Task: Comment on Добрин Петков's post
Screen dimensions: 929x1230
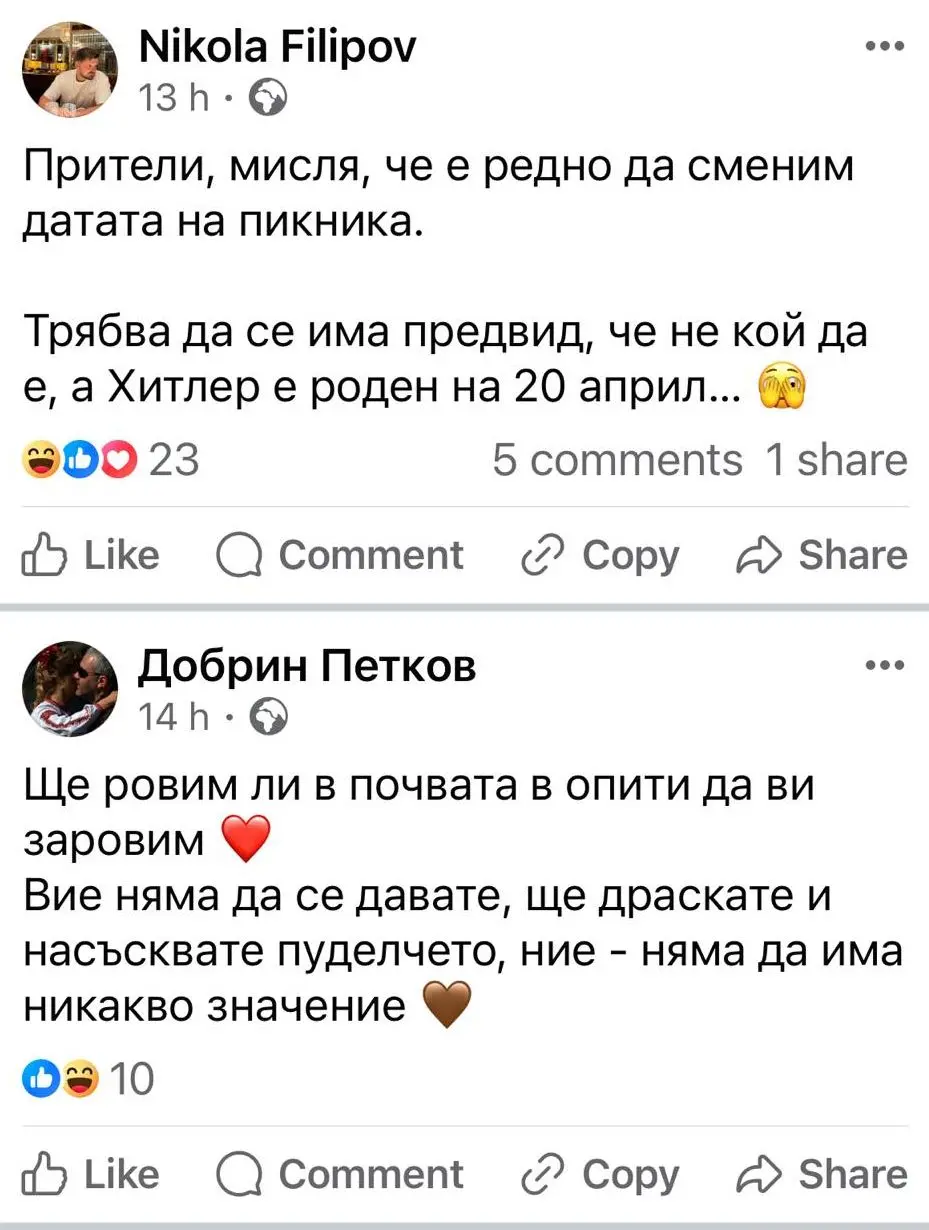Action: 340,1174
